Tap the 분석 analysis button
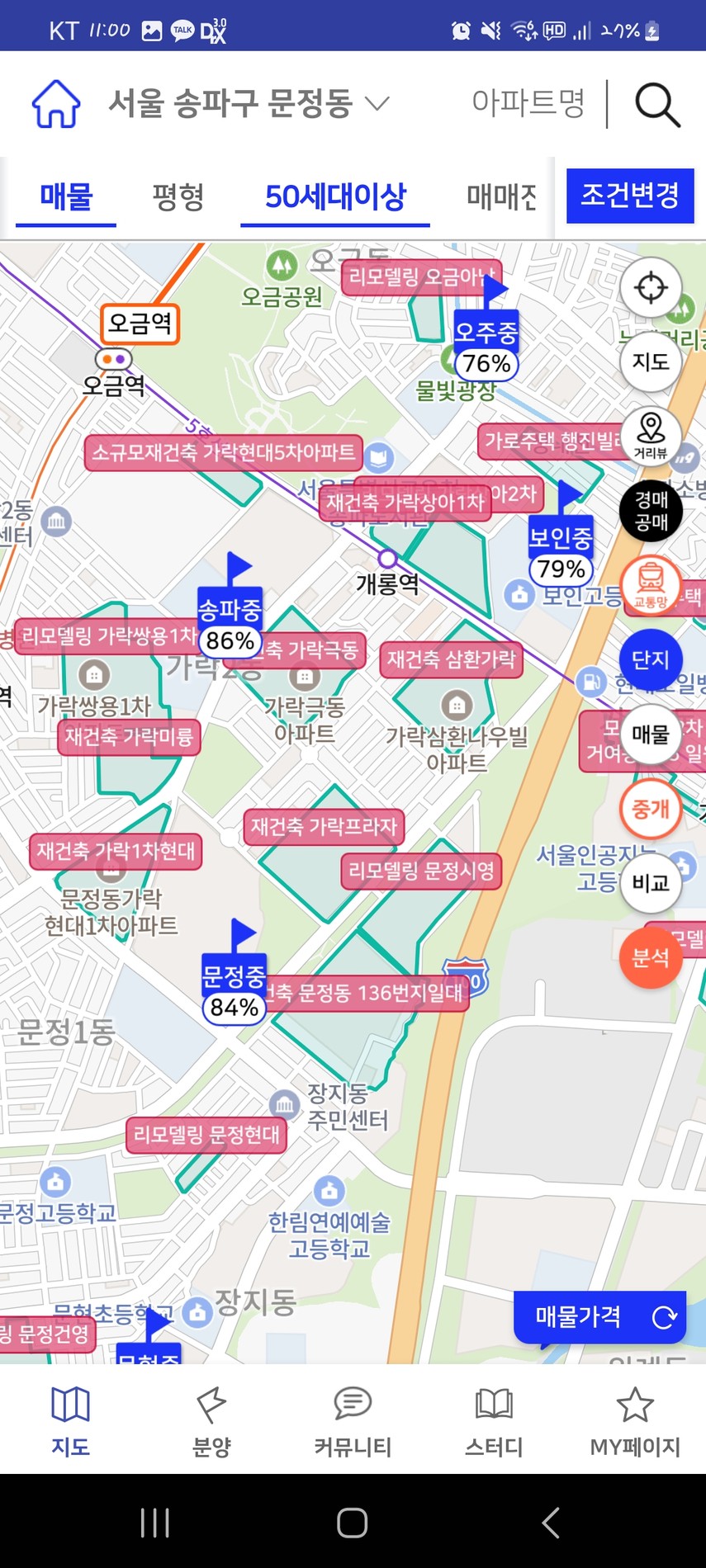Viewport: 706px width, 1568px height. 651,957
